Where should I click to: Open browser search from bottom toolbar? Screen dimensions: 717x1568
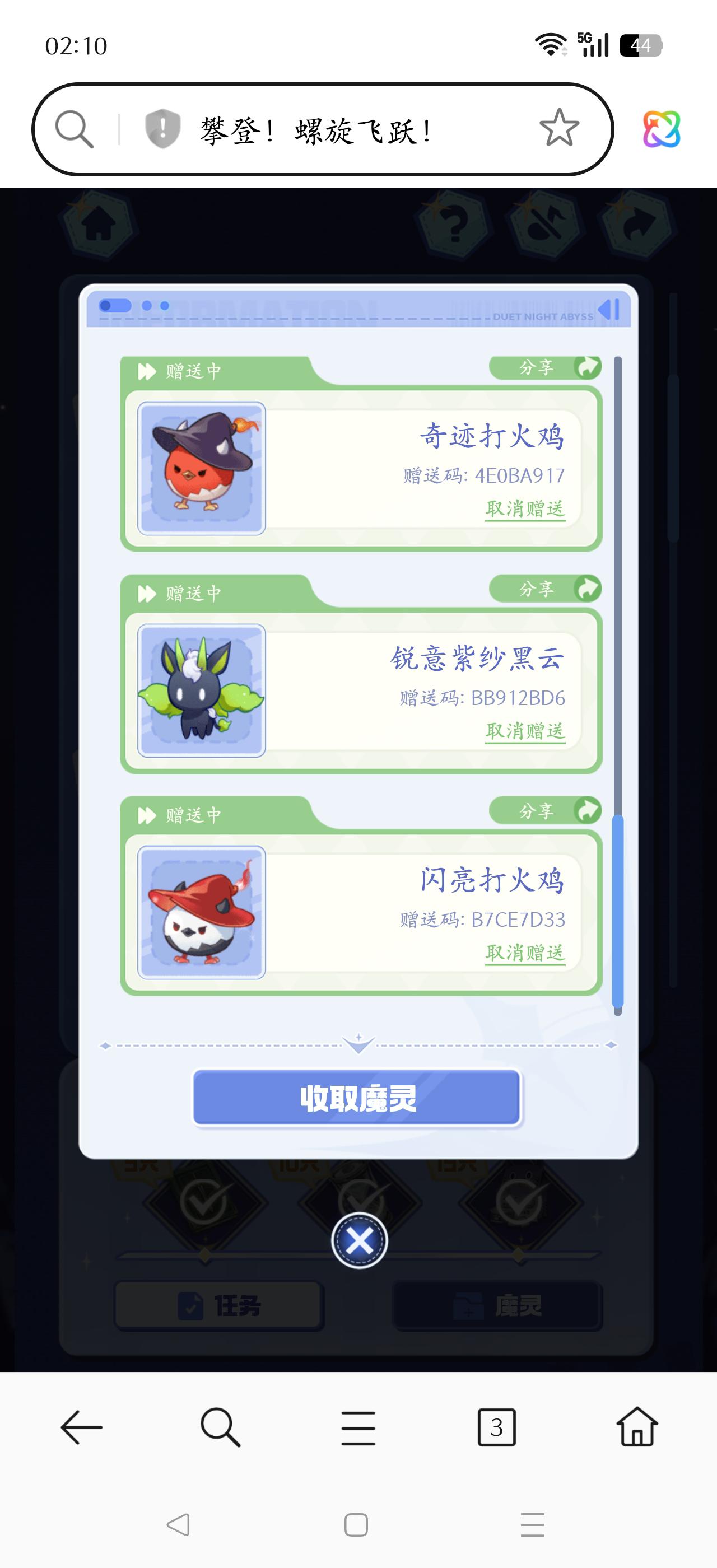[220, 1427]
